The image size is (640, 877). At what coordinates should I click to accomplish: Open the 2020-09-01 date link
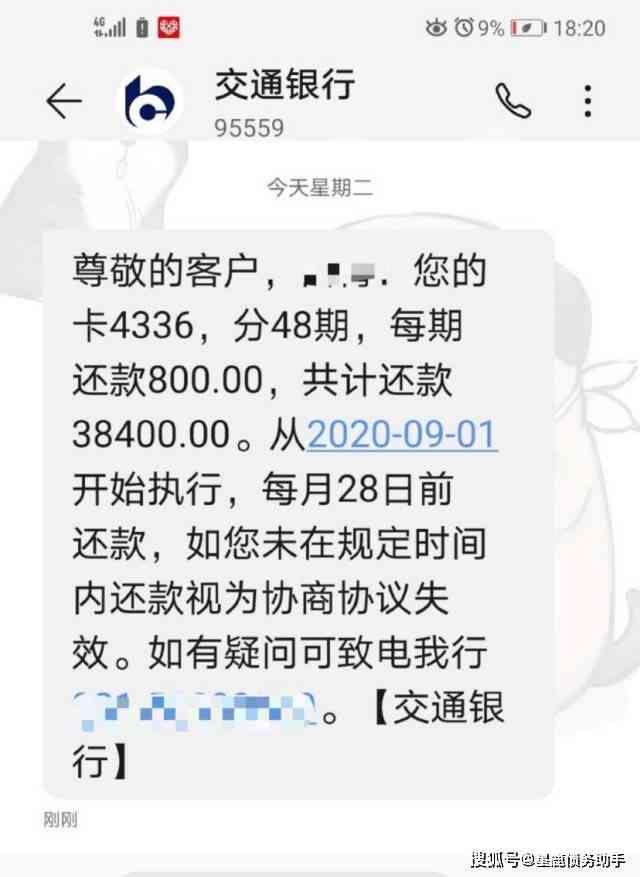coord(402,434)
